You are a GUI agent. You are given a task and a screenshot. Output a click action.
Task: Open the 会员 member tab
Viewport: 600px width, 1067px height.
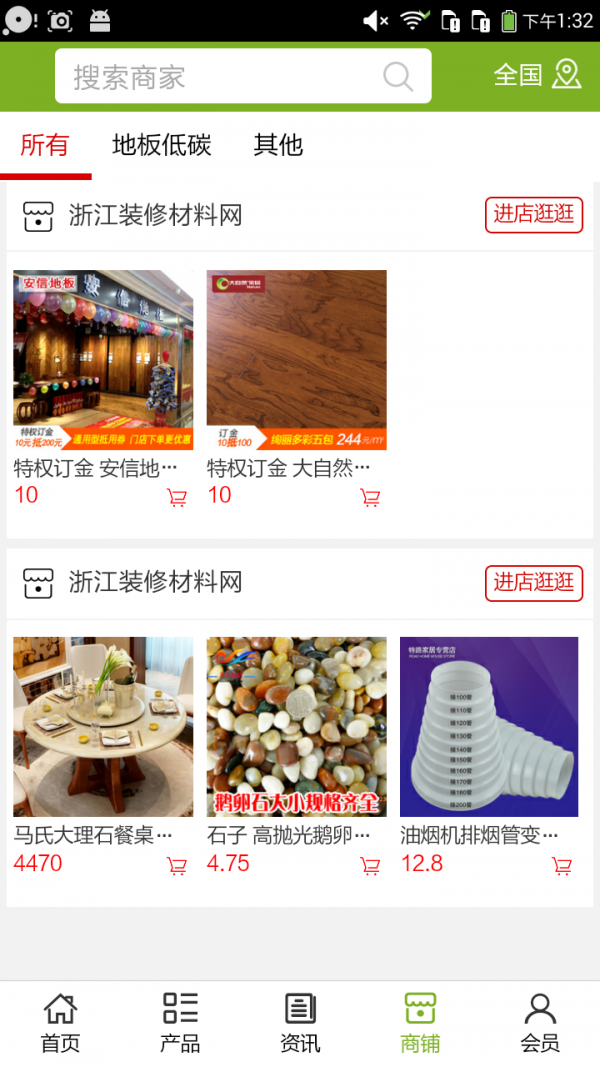tap(540, 1023)
